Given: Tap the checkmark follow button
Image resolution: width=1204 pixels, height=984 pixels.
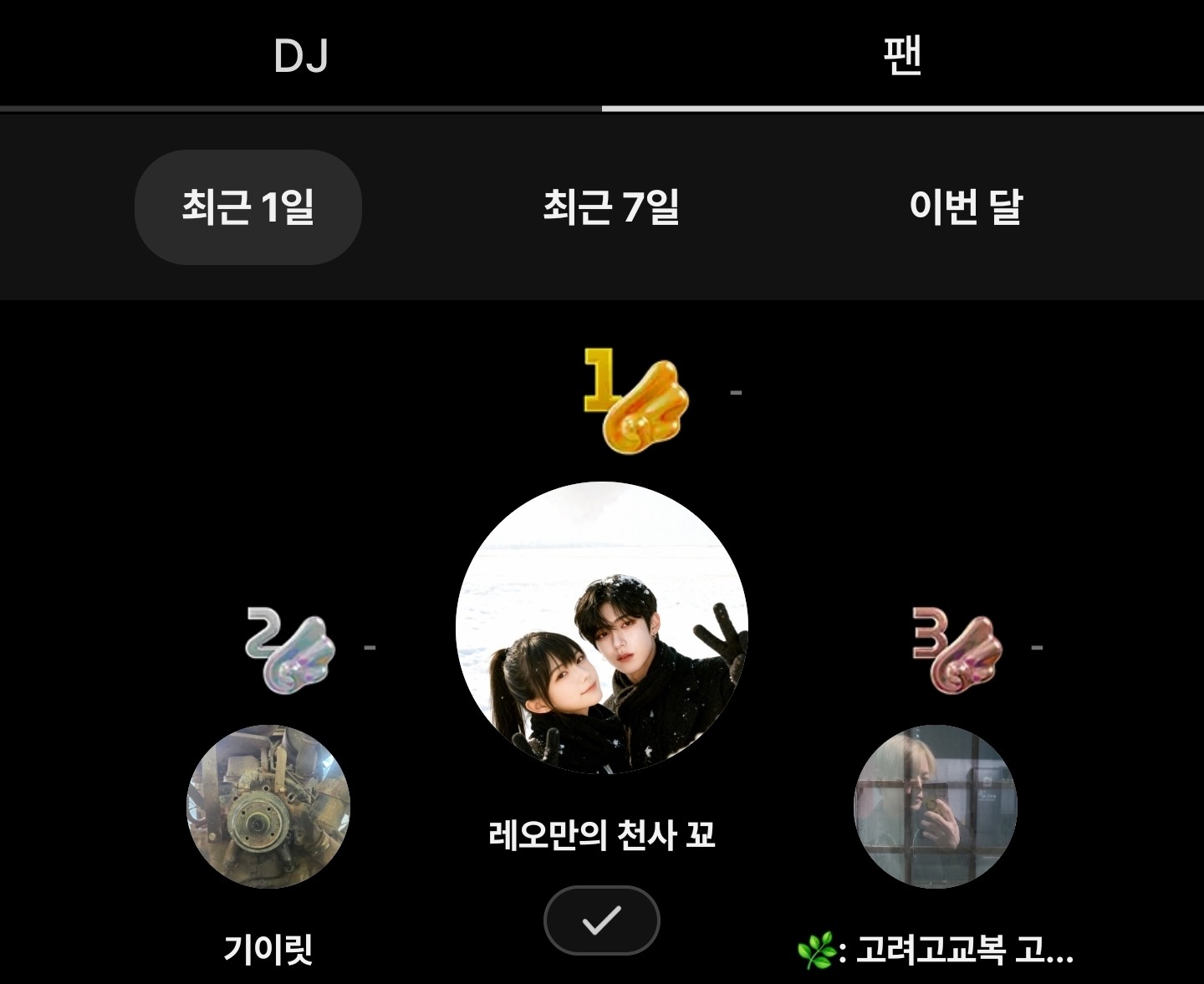Looking at the screenshot, I should click(x=601, y=920).
